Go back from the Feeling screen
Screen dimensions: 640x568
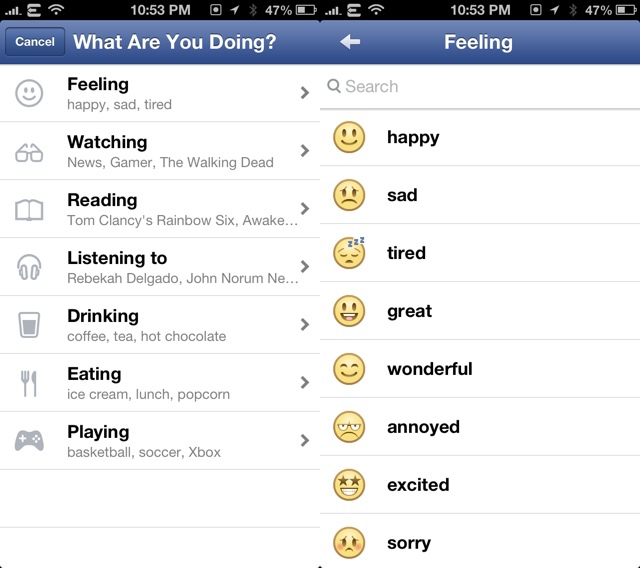tap(350, 42)
